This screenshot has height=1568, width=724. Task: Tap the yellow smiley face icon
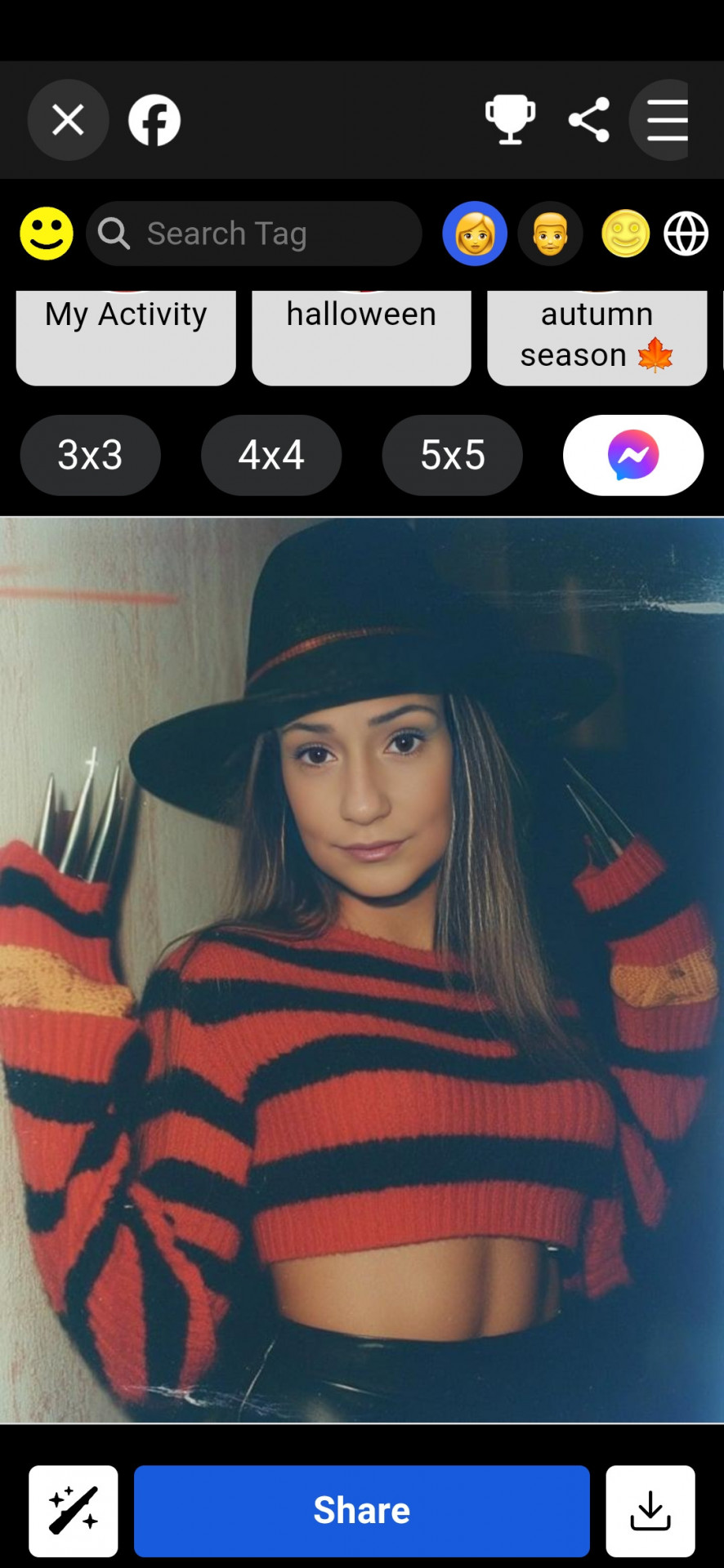pyautogui.click(x=47, y=234)
